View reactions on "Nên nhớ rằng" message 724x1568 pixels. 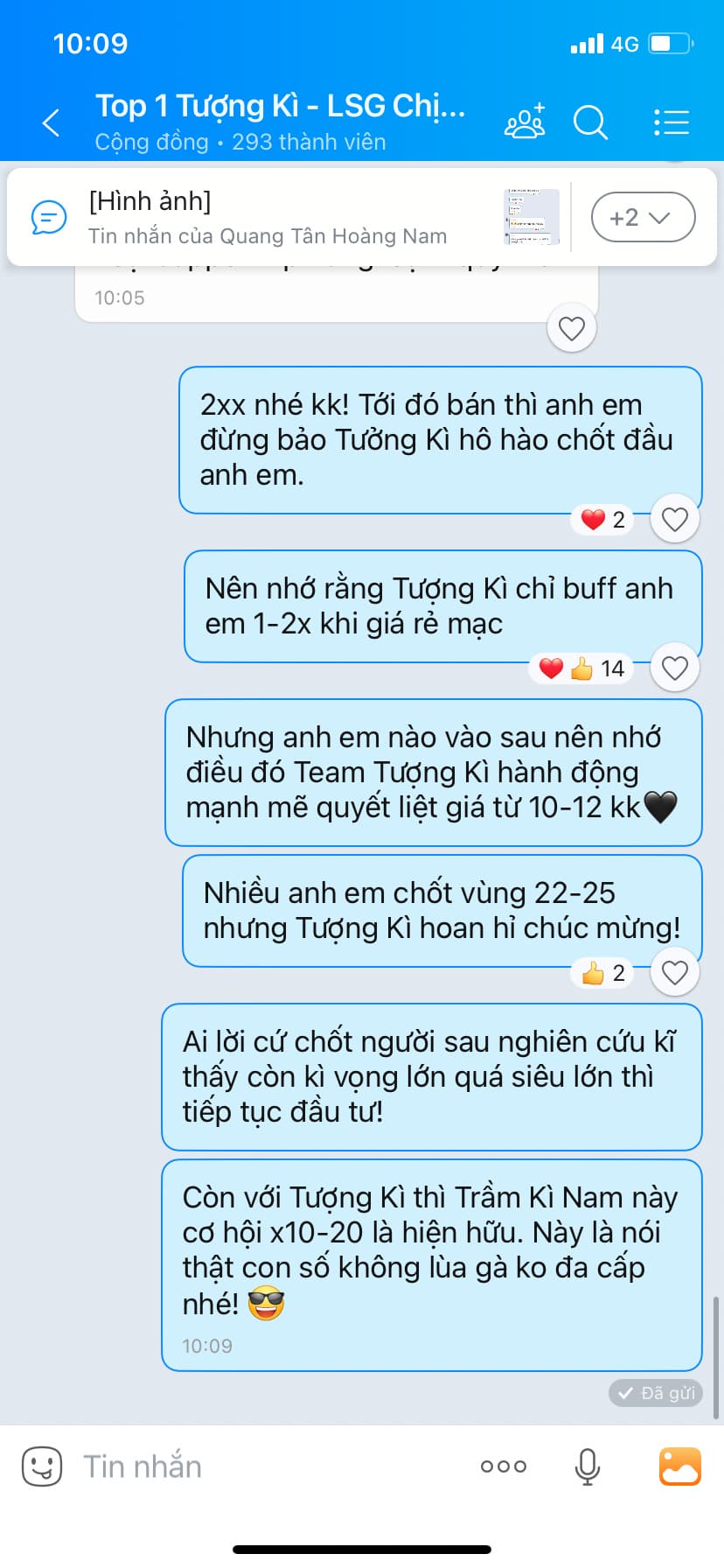581,669
